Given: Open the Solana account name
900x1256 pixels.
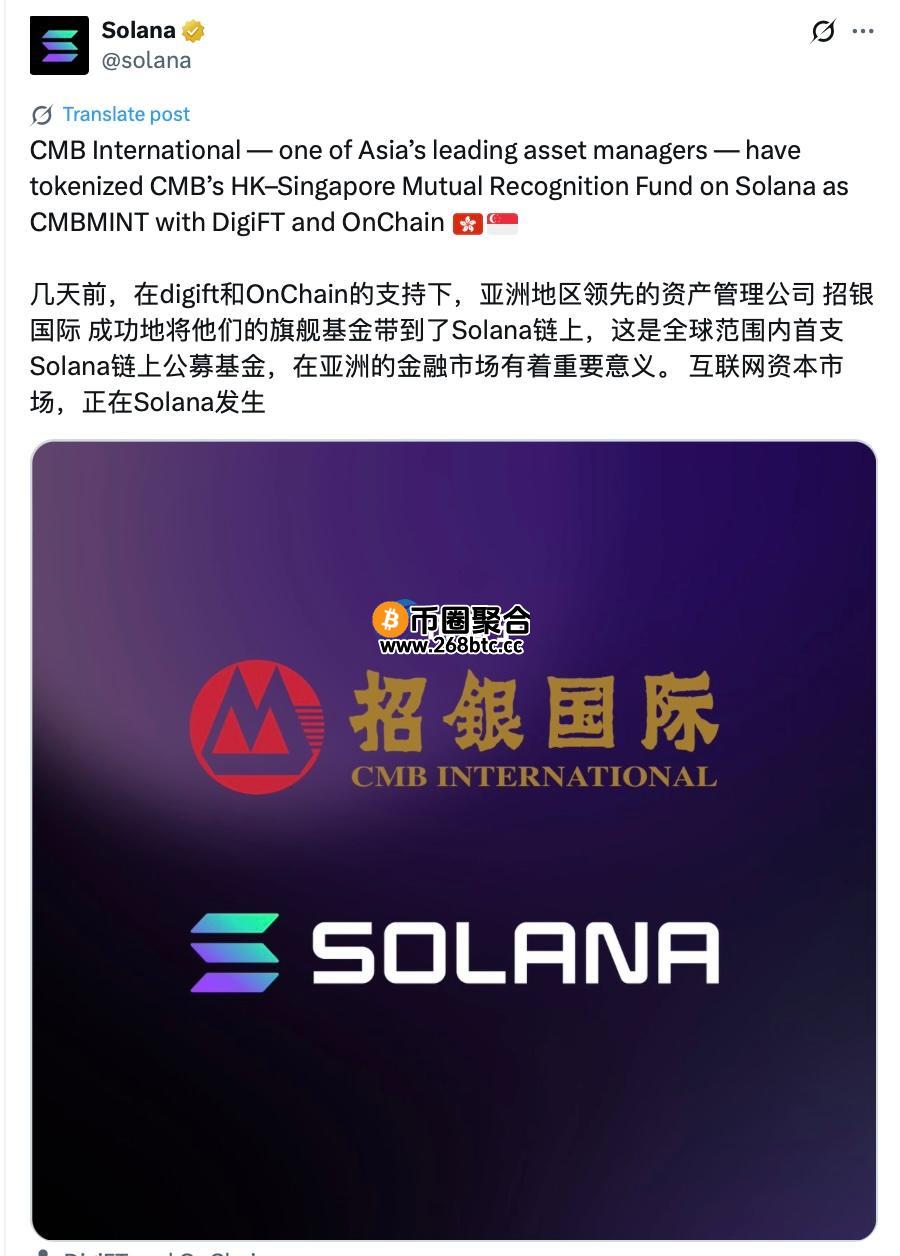Looking at the screenshot, I should [138, 30].
